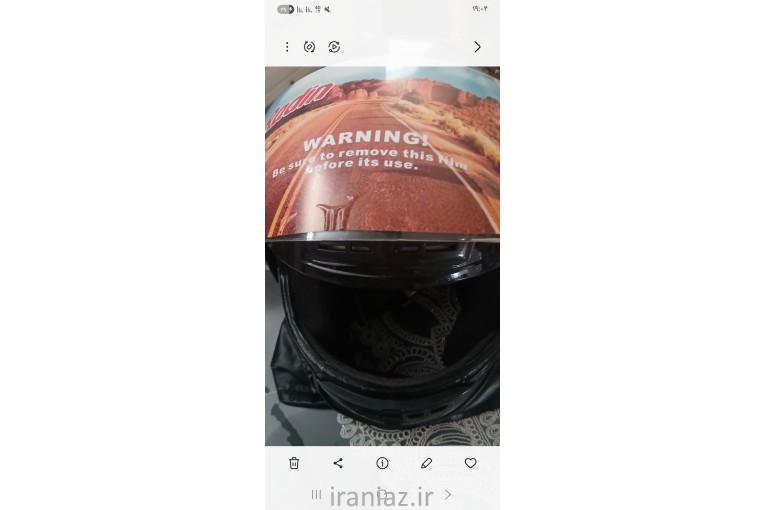View photo details via info icon

click(x=382, y=463)
